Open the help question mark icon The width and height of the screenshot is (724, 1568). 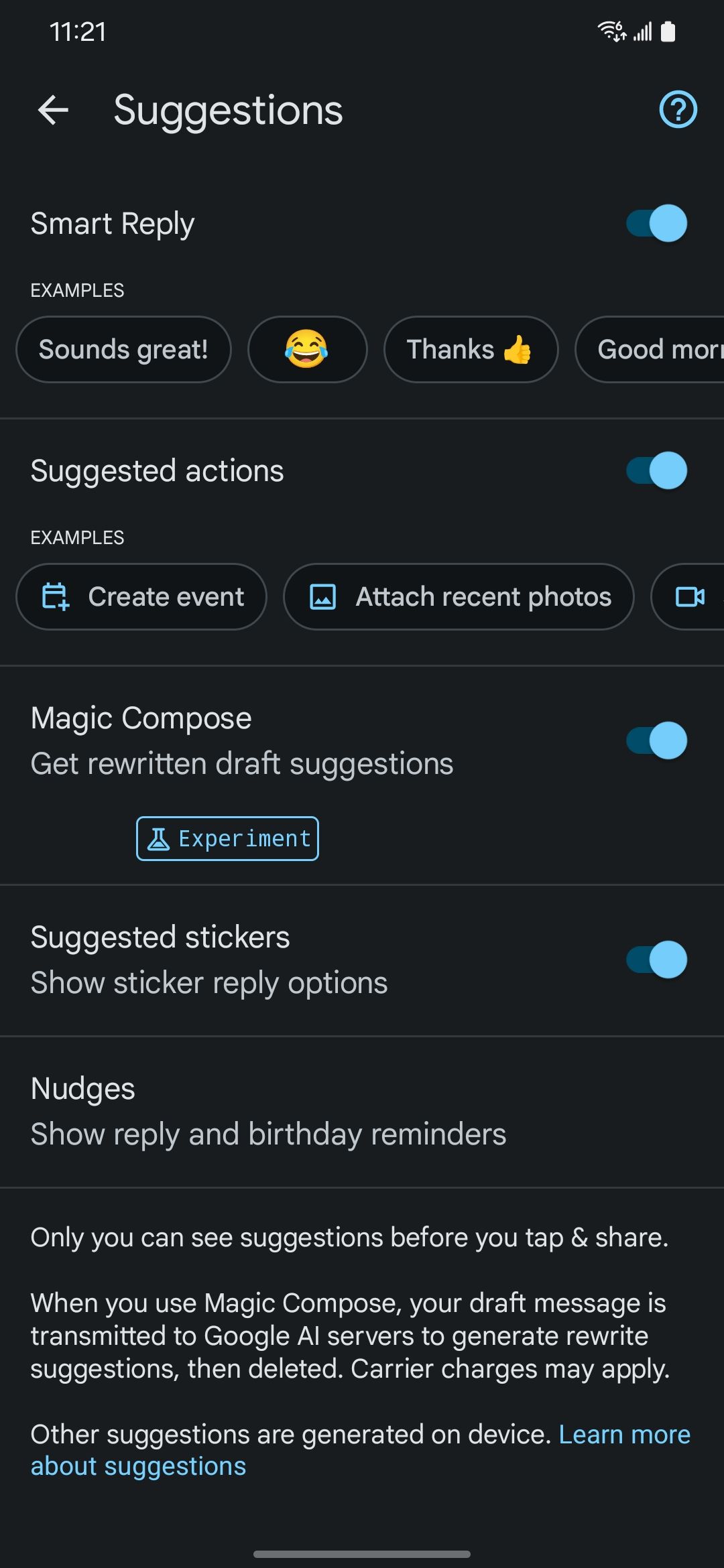tap(678, 110)
